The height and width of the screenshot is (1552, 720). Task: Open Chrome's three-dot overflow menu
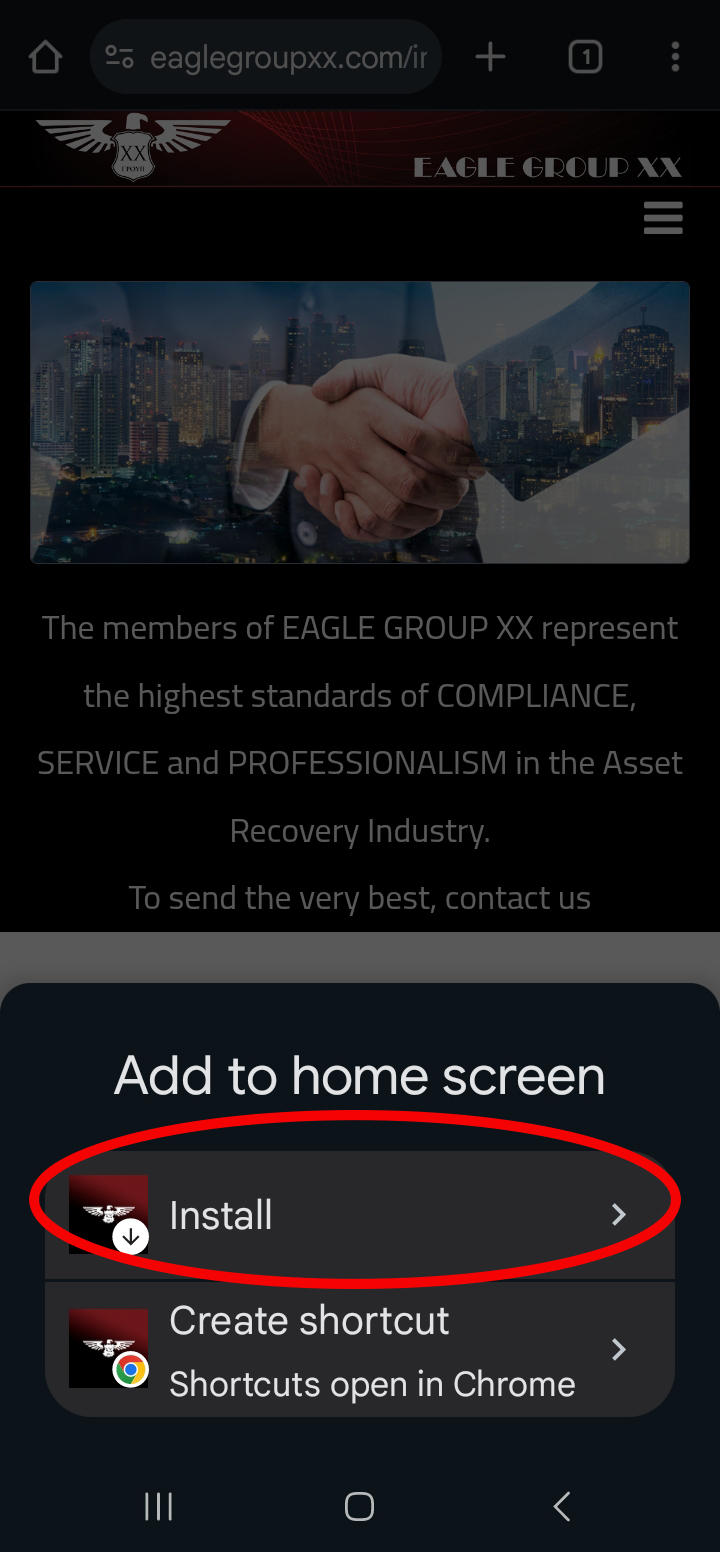[x=675, y=58]
